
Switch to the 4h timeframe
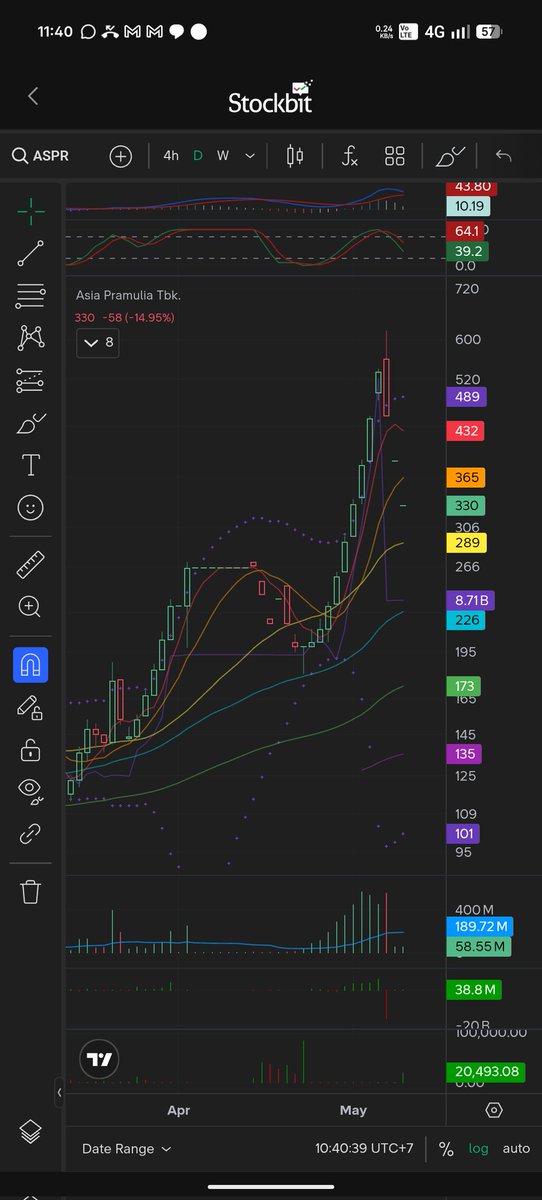click(171, 156)
